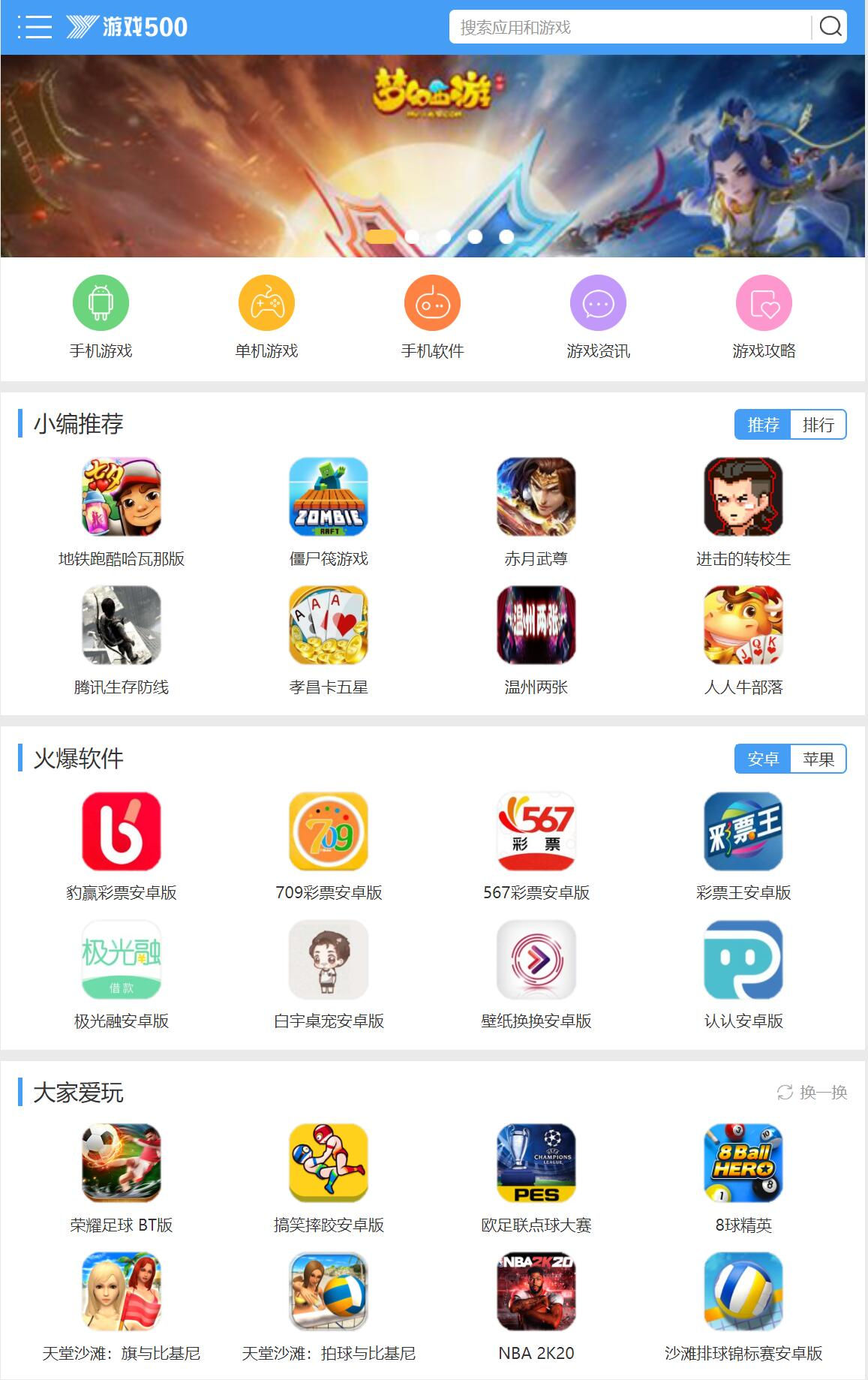Select the 推荐 tab
868x1380 pixels.
[x=763, y=425]
